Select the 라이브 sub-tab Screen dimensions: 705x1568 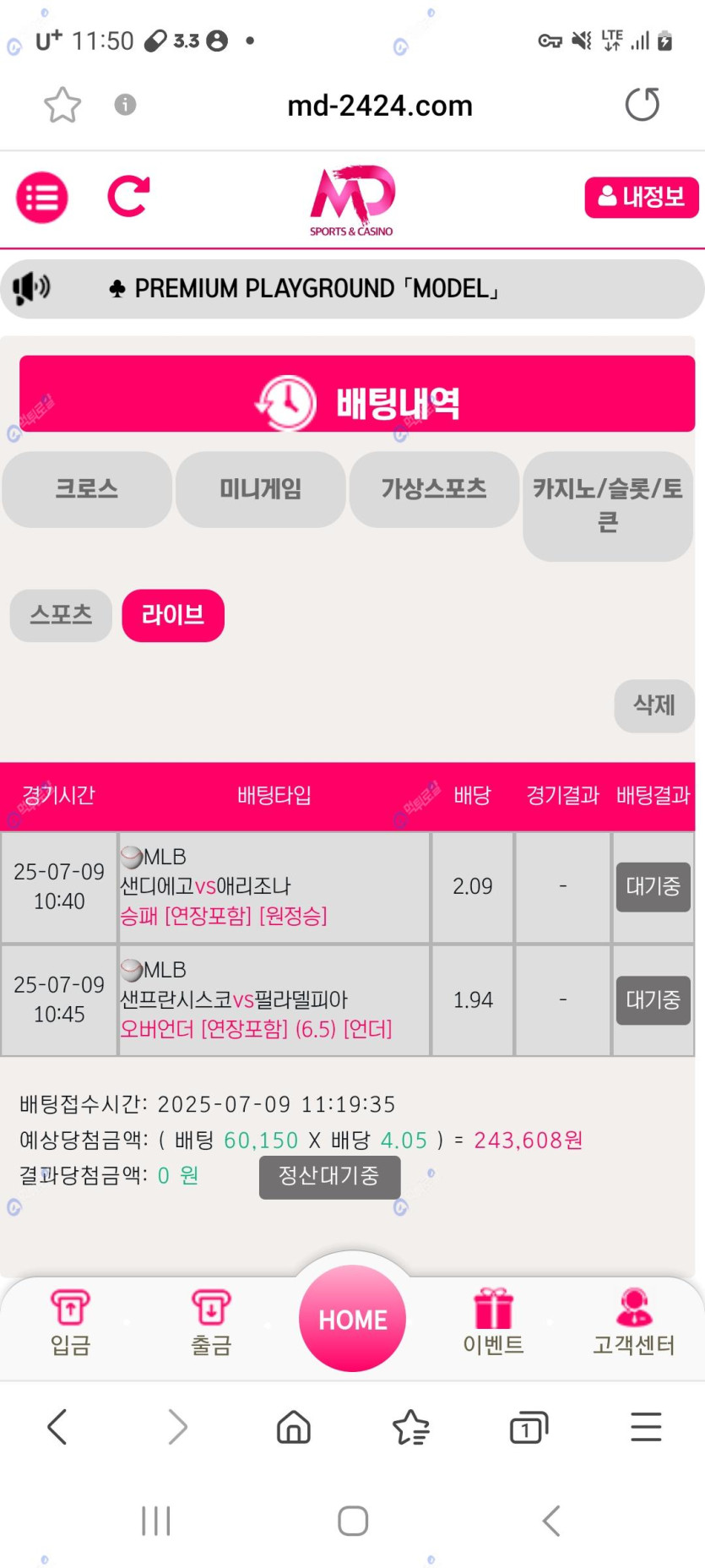click(173, 615)
